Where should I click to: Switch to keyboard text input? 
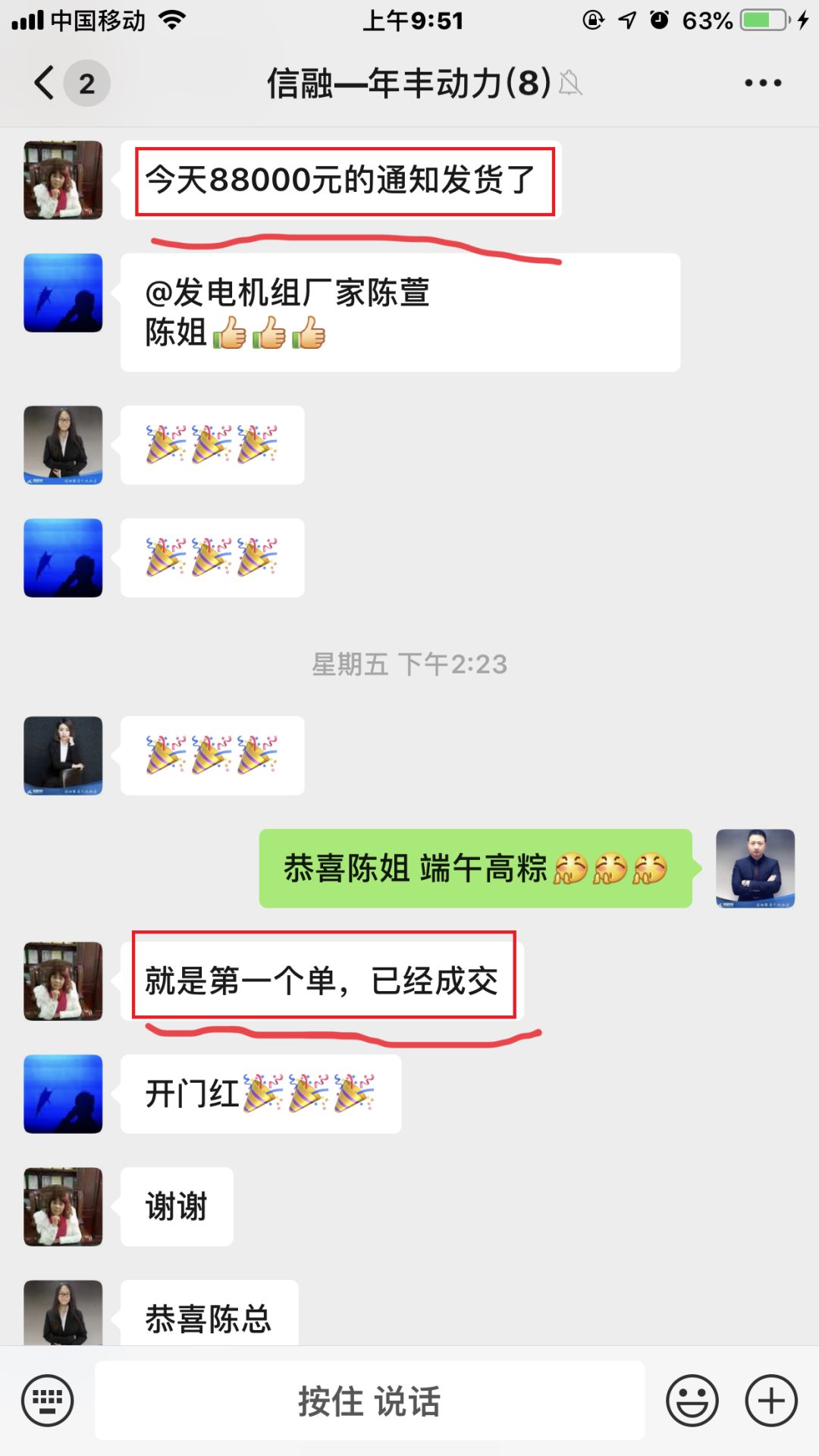point(48,1400)
